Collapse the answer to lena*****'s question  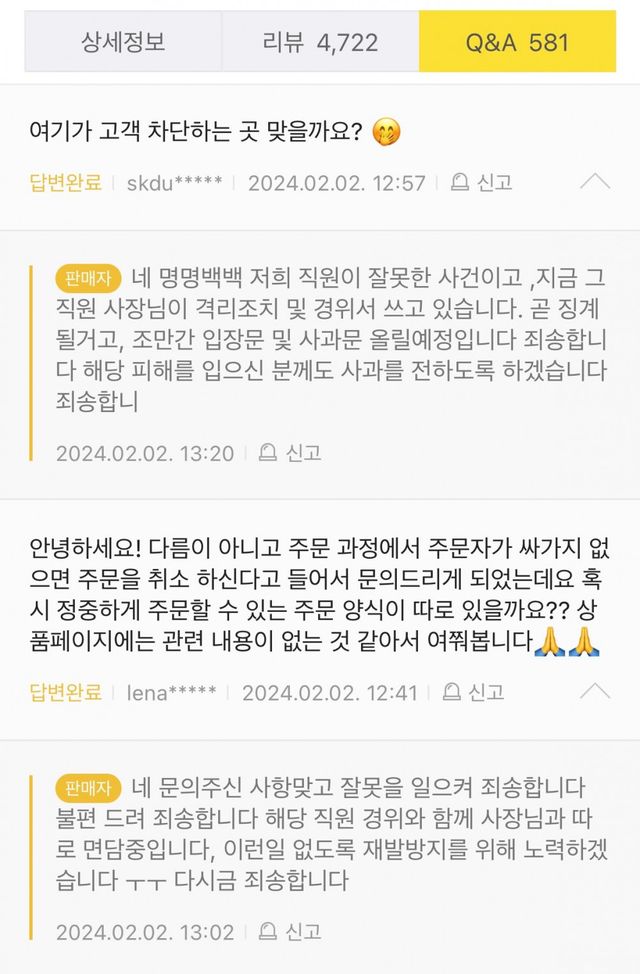click(595, 691)
